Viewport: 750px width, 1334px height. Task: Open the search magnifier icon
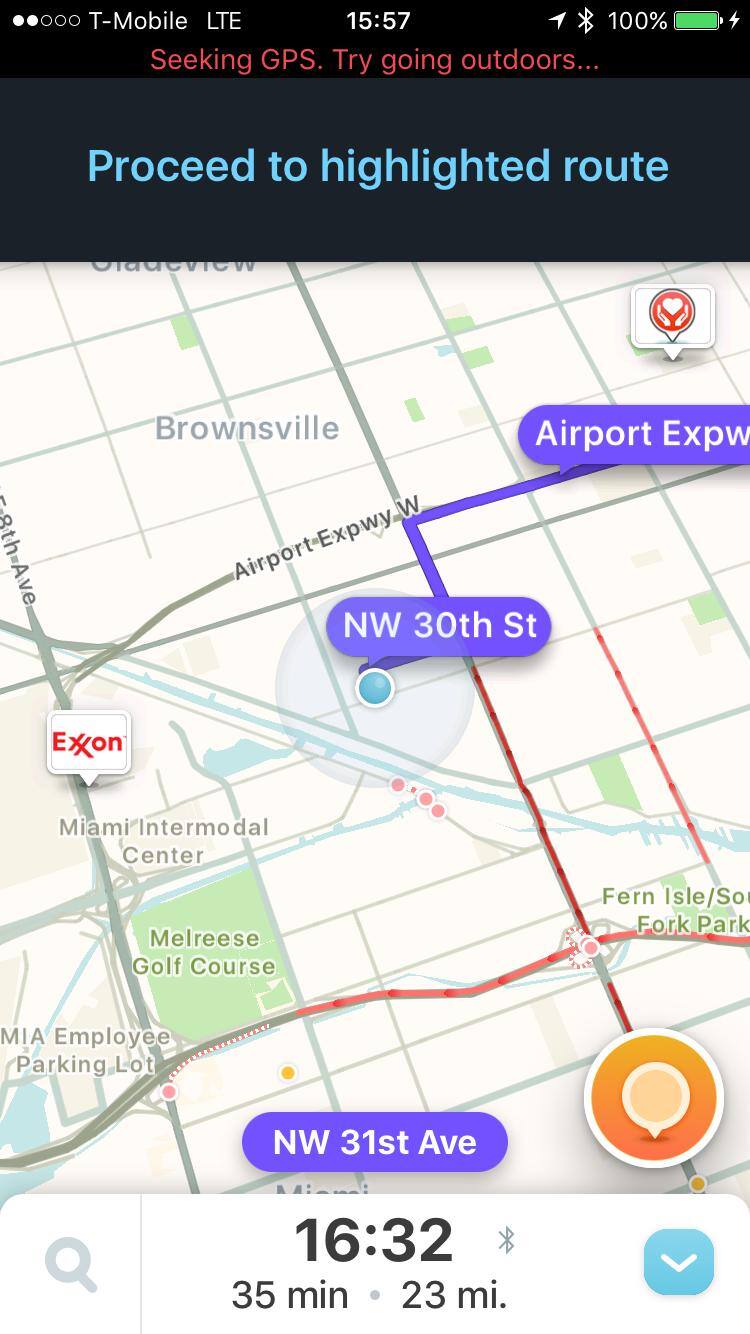pos(71,1265)
